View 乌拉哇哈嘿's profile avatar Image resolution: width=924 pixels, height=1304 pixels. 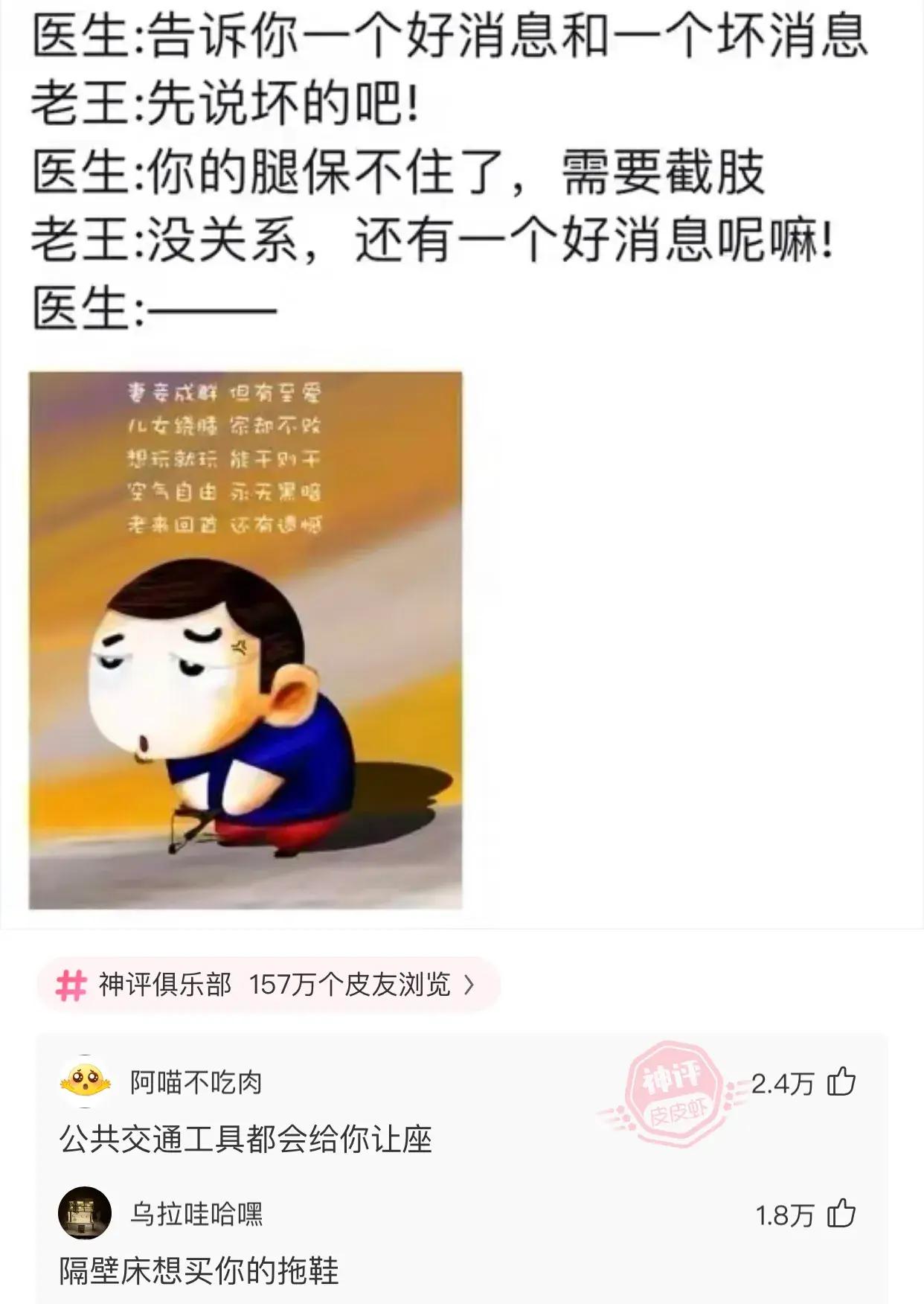[85, 1213]
